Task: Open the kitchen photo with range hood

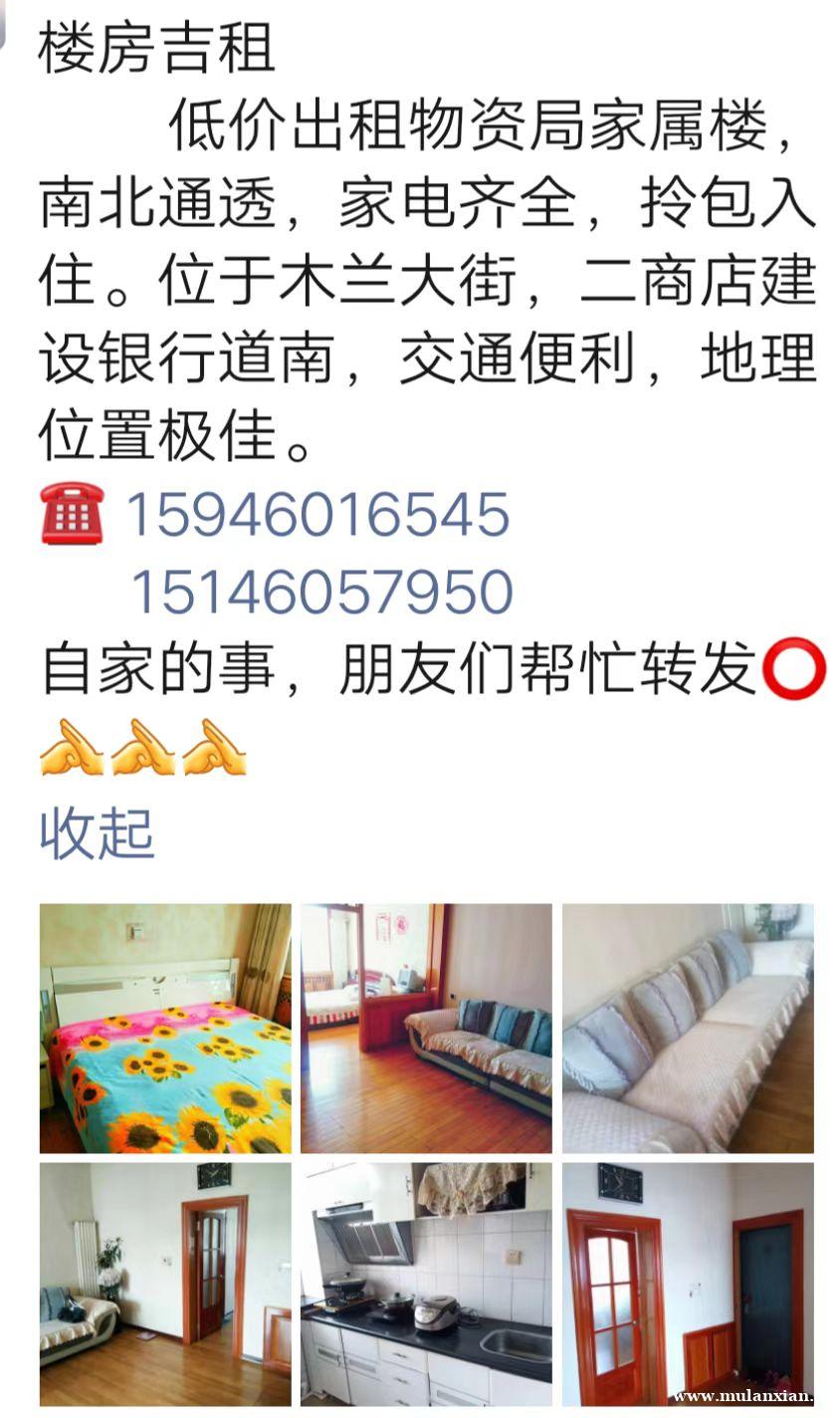Action: coord(426,1285)
